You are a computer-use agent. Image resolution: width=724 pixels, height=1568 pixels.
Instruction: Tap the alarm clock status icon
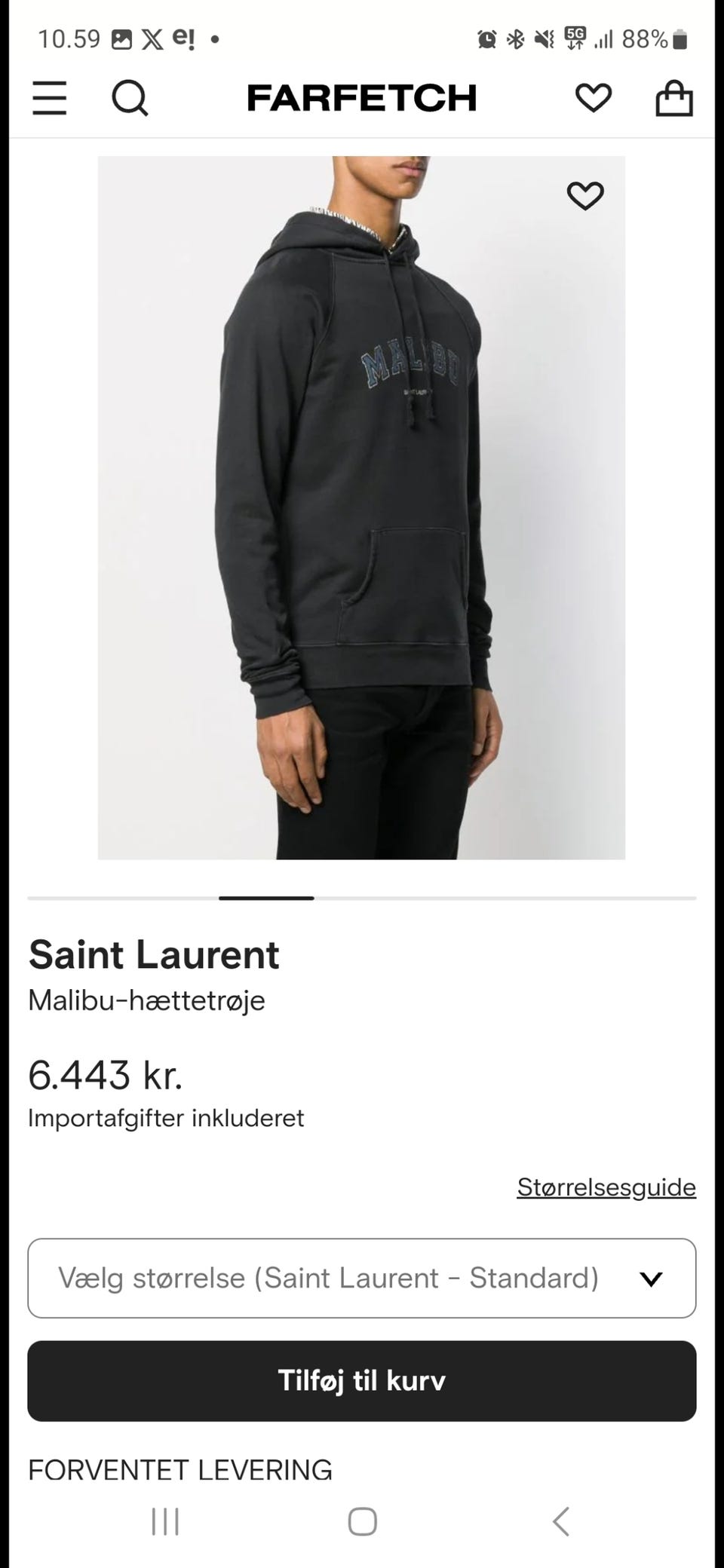click(489, 38)
